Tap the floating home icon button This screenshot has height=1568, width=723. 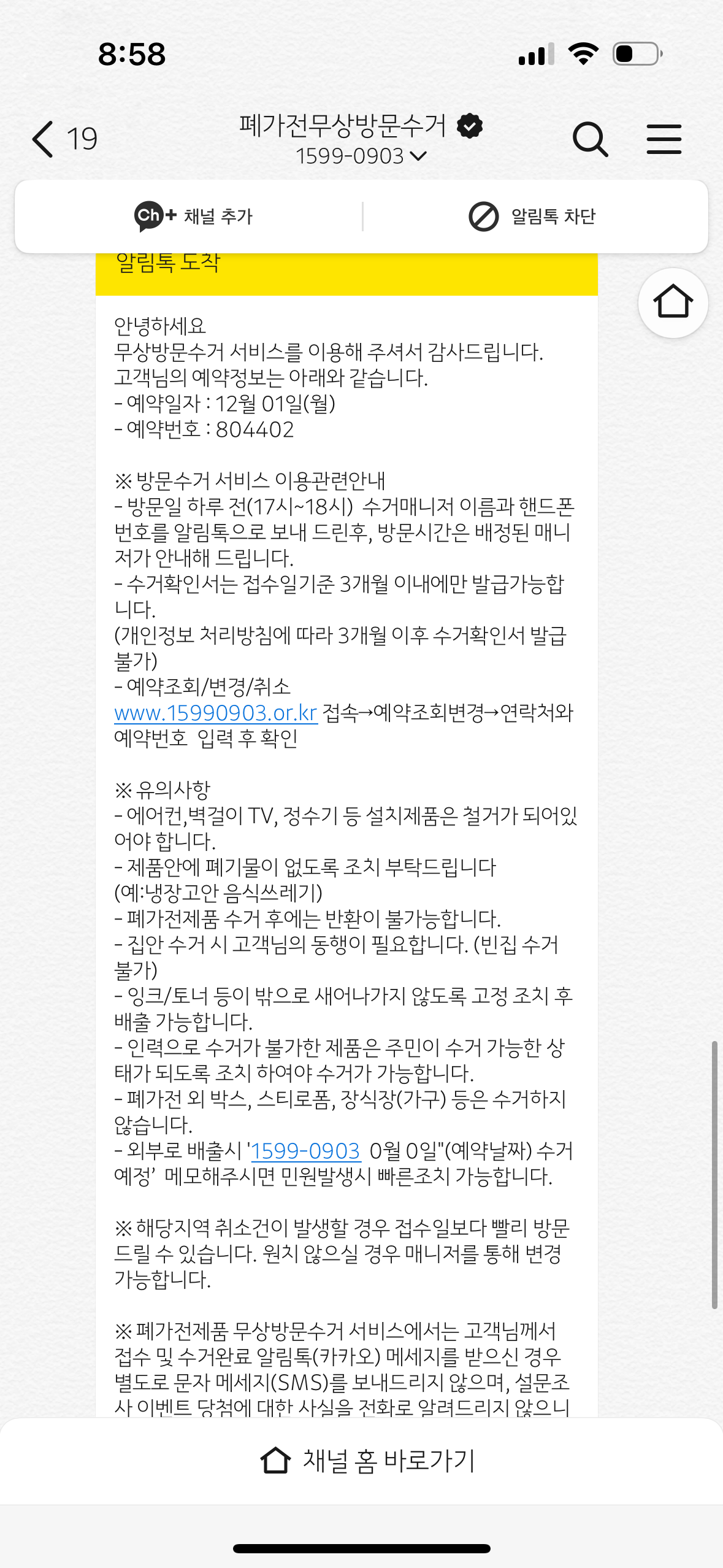(673, 302)
